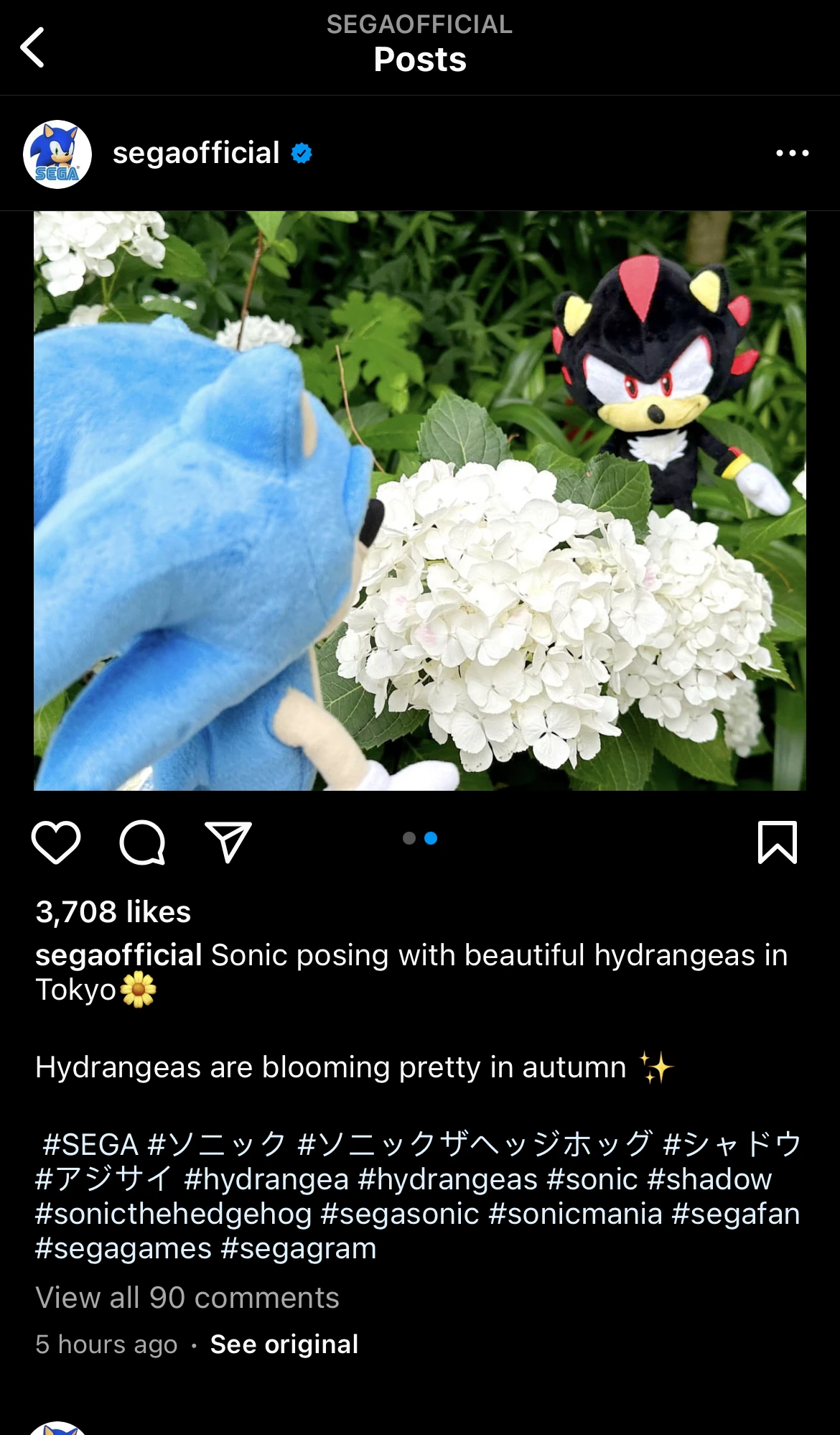
Task: Tap the #segagram hashtag
Action: coord(299,1248)
